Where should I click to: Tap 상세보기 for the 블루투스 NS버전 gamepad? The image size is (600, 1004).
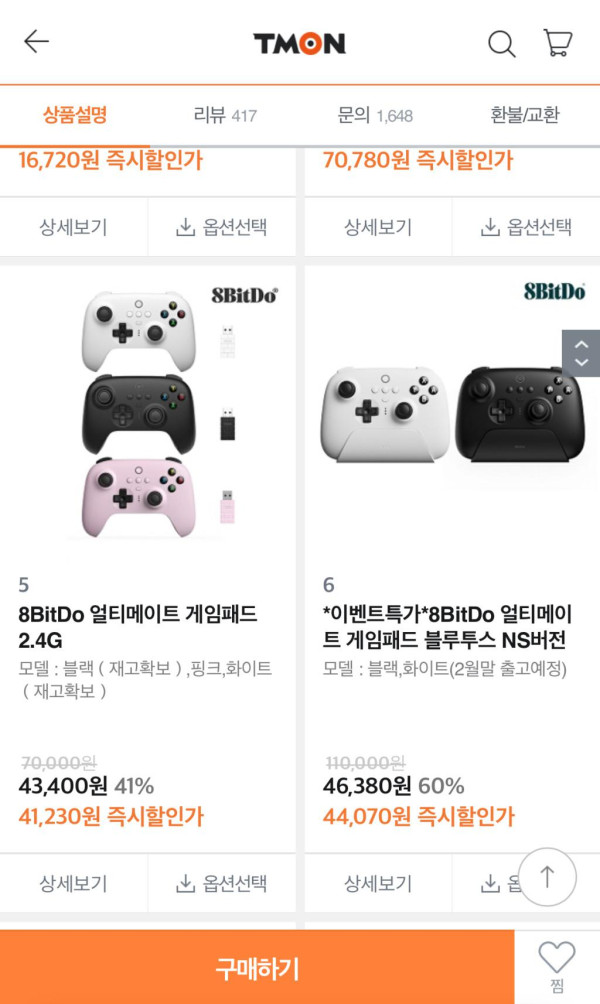(x=378, y=883)
